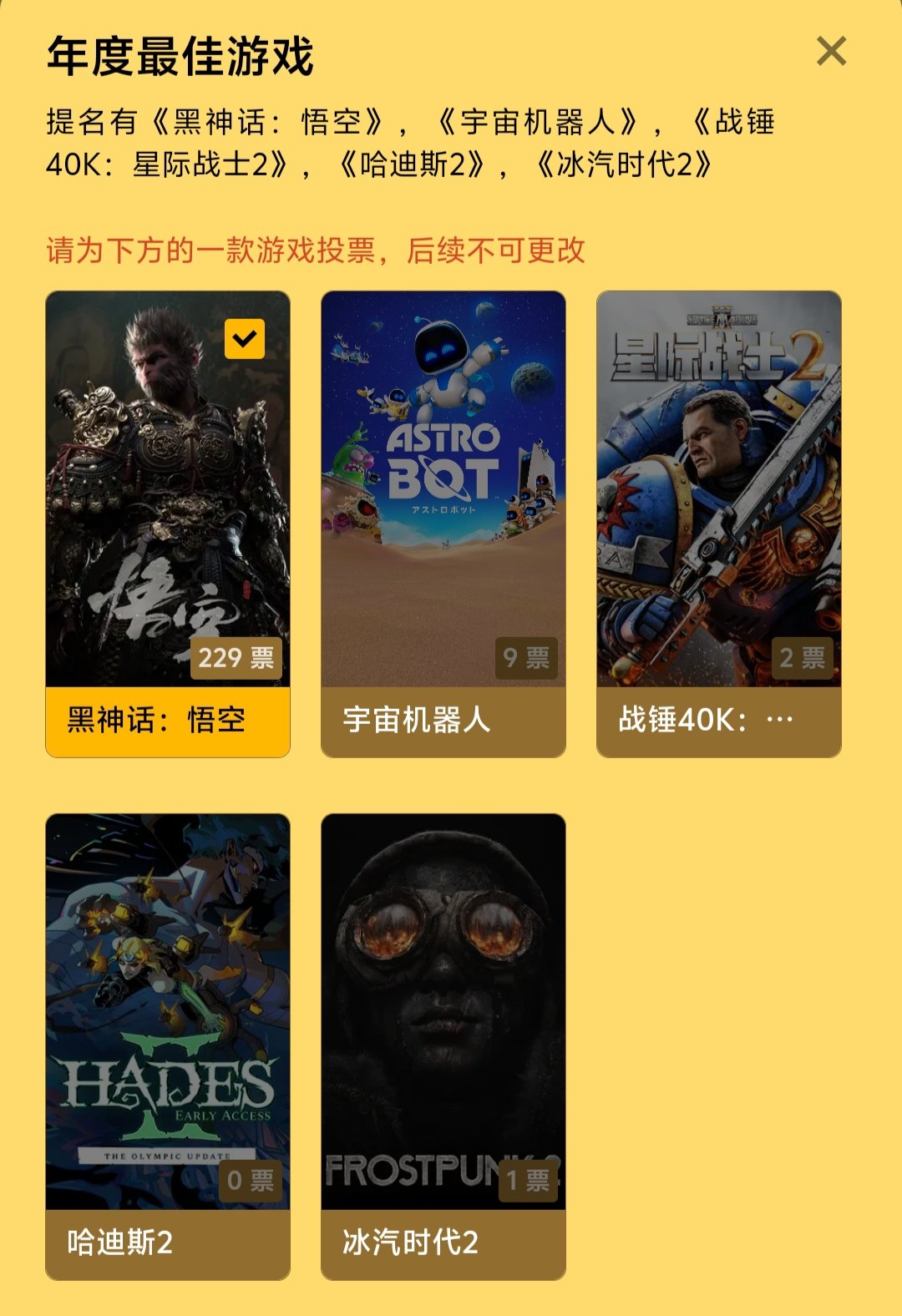
Task: Choose the 战锤40K game card
Action: pyautogui.click(x=718, y=524)
